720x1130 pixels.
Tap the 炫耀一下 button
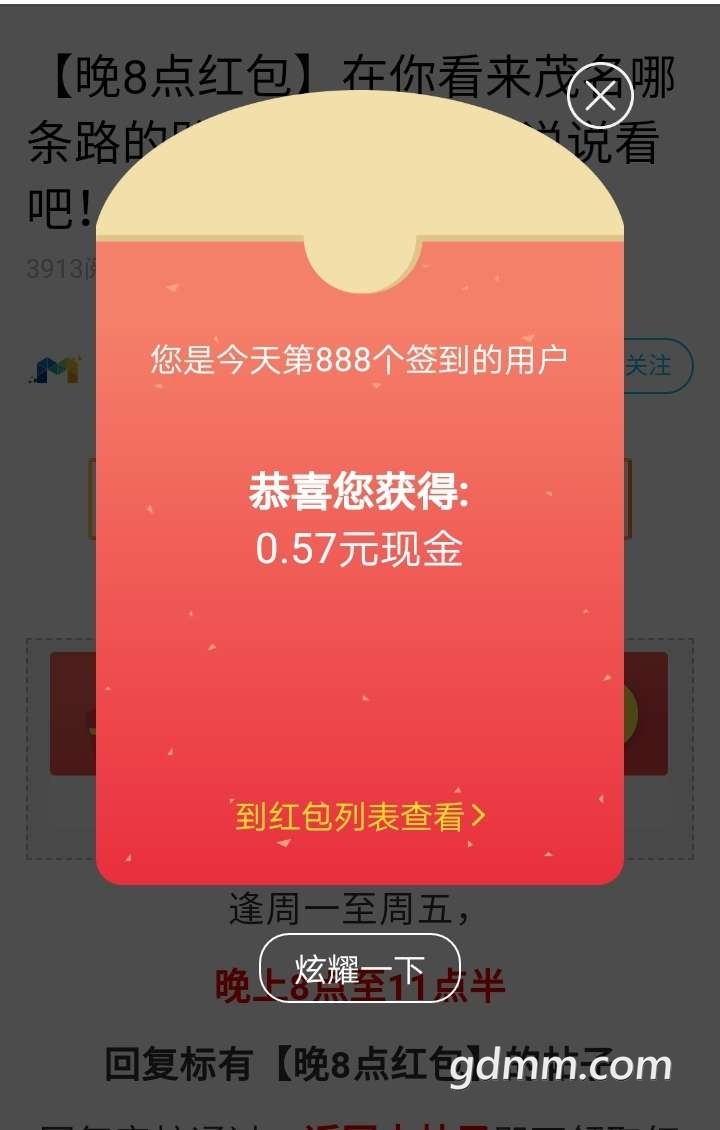[360, 969]
